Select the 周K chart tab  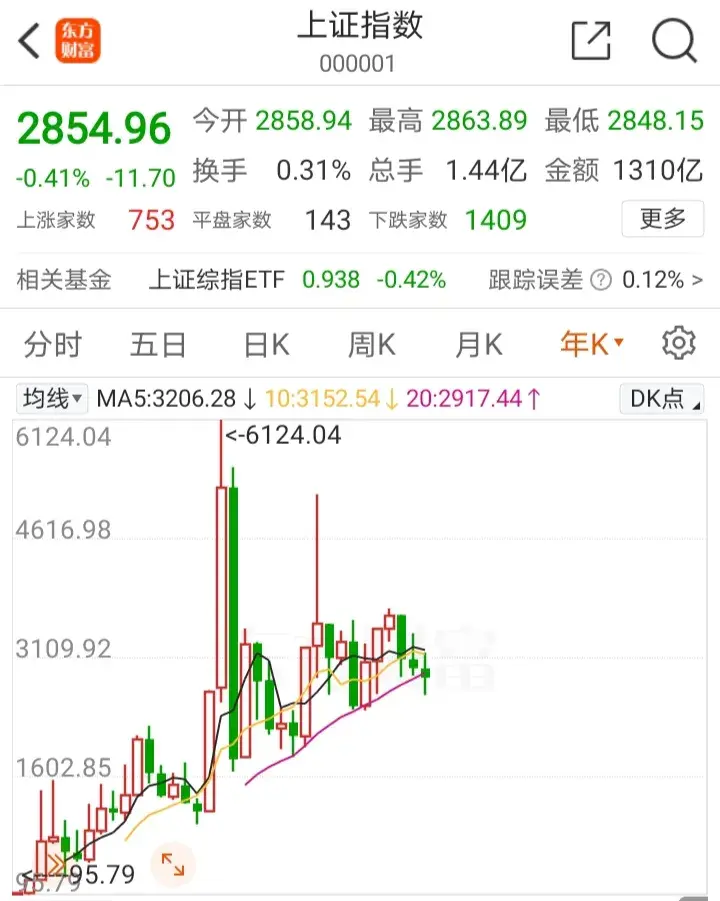pos(371,345)
